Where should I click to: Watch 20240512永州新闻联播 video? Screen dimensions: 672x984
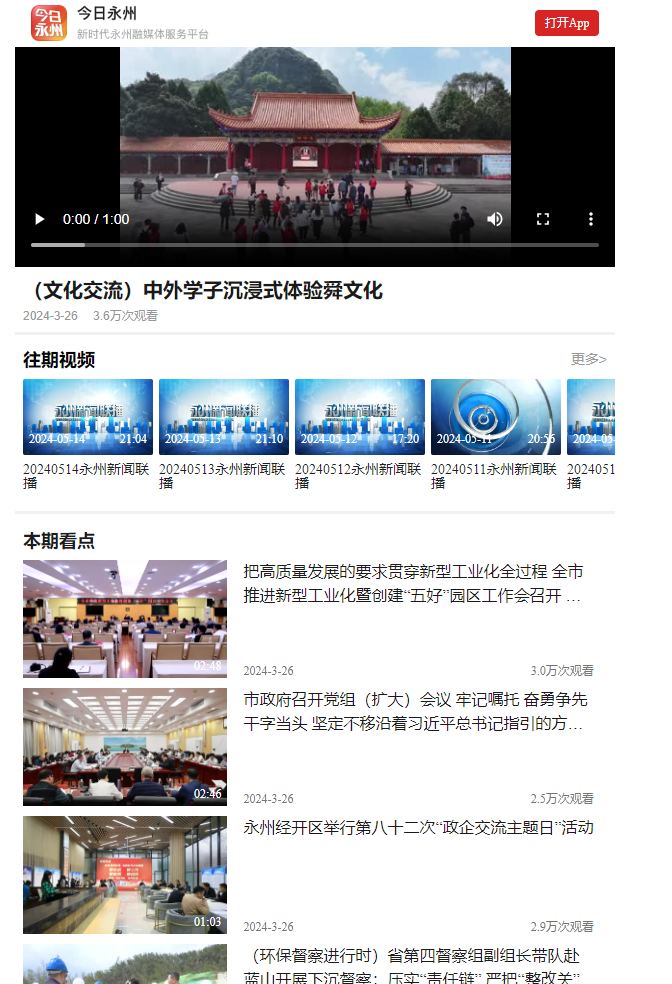360,417
